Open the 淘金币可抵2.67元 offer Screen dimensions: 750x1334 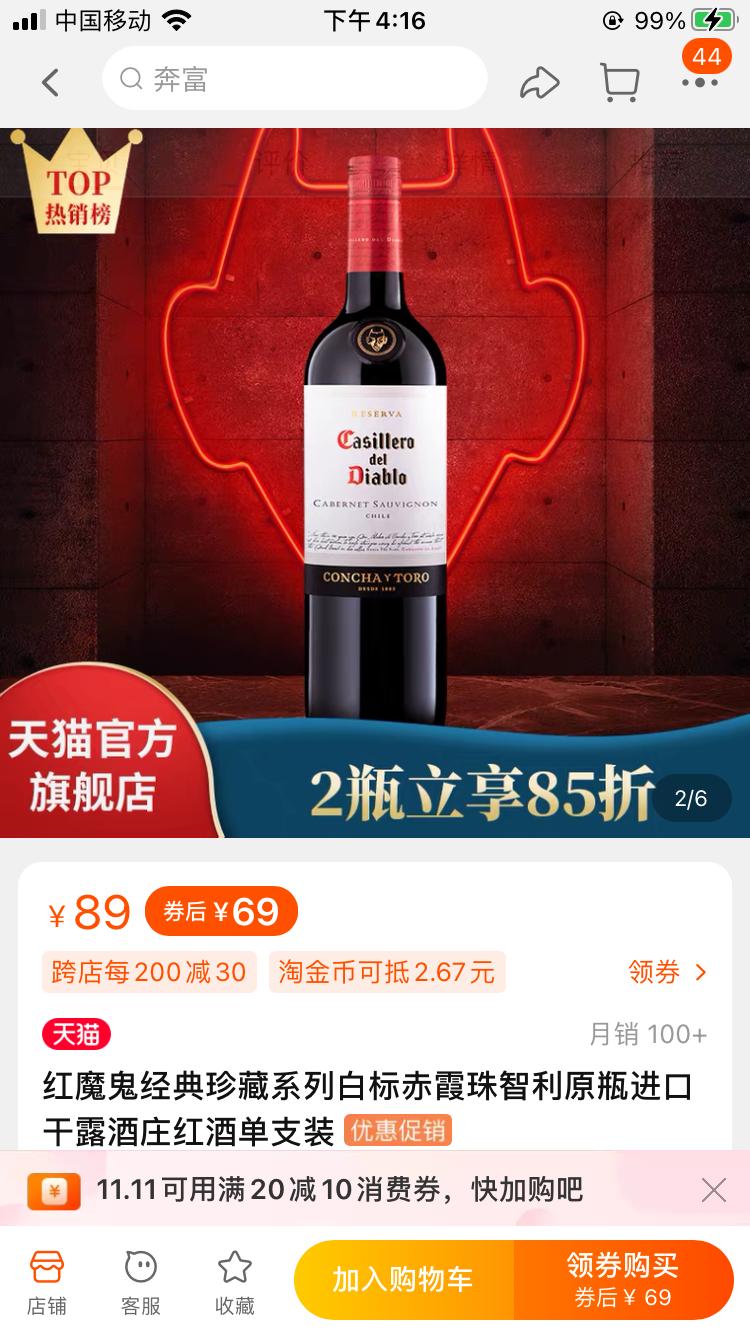tap(388, 972)
